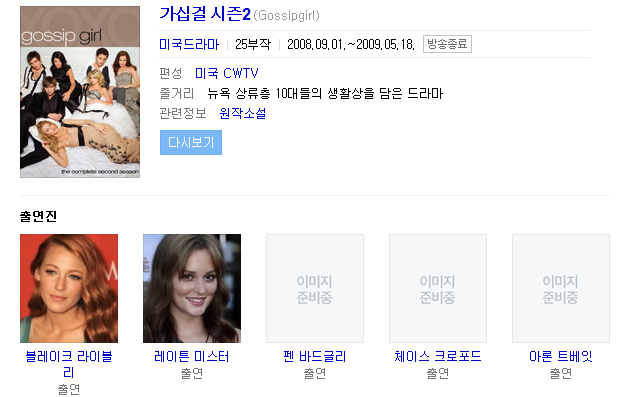Open the 펜 바드글리 cast link

pyautogui.click(x=315, y=357)
